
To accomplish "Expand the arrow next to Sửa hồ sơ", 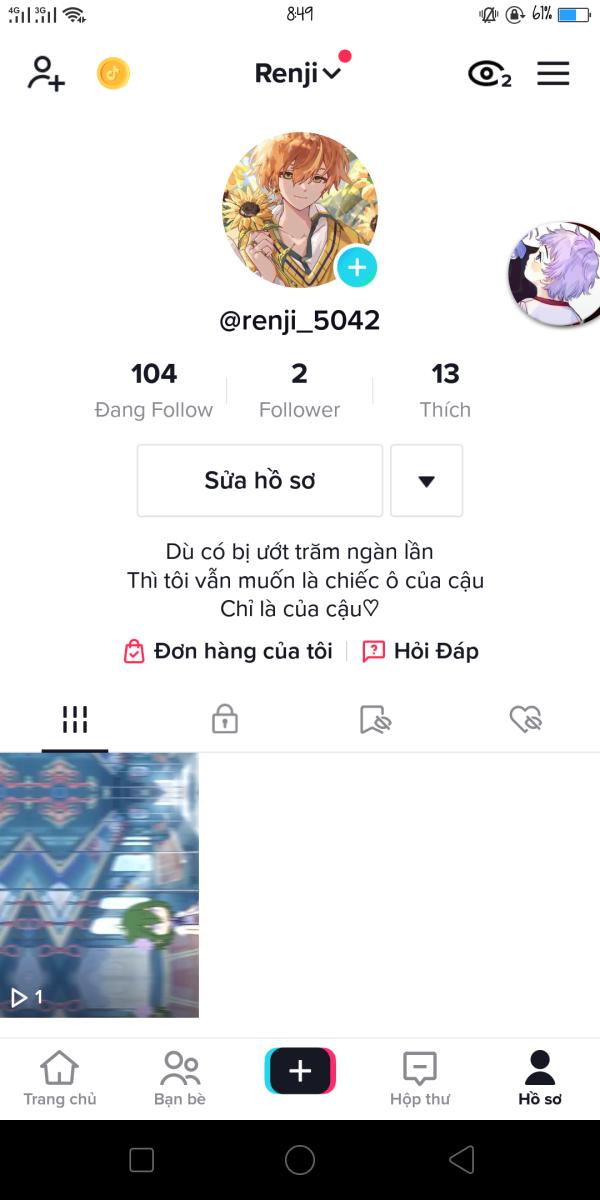I will (426, 480).
